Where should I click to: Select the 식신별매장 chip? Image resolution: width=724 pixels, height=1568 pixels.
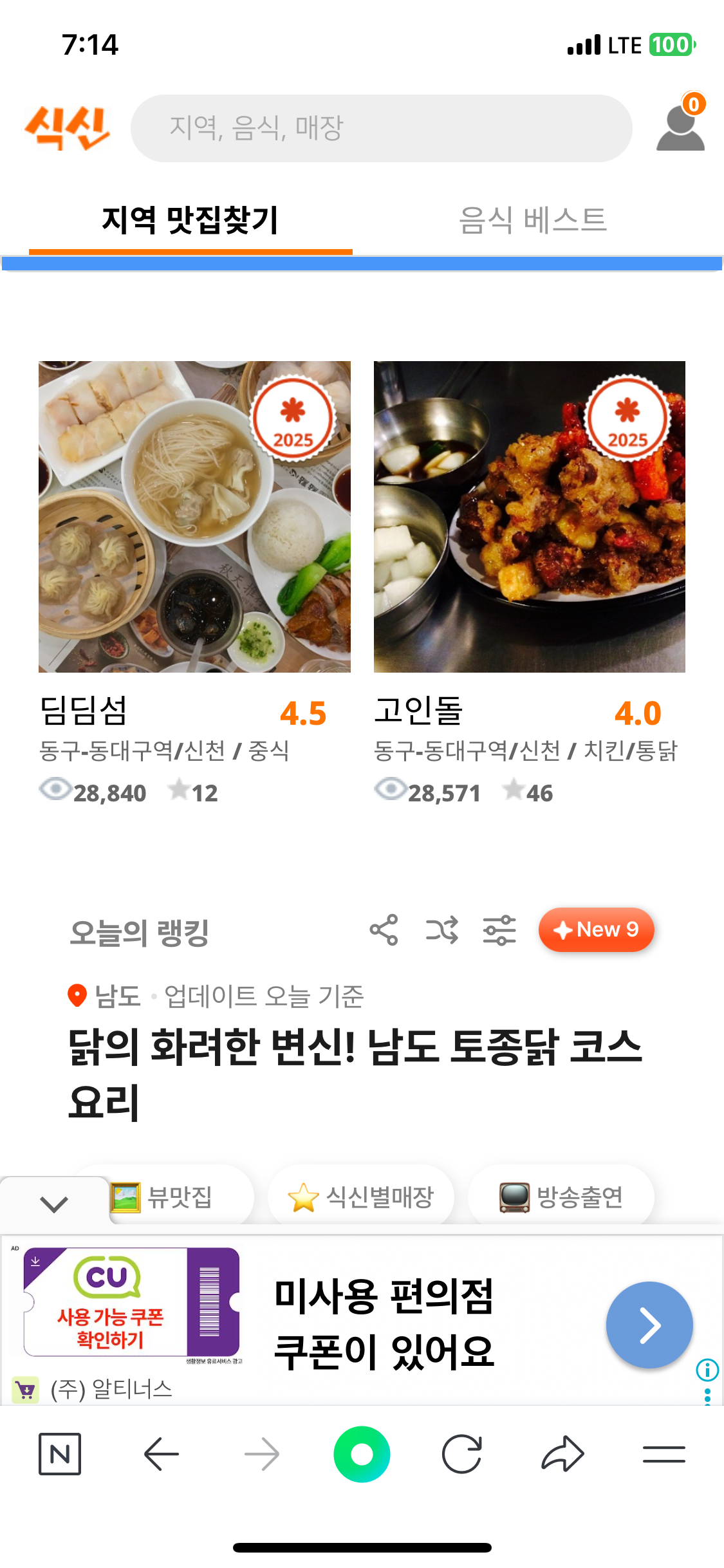click(x=361, y=1197)
